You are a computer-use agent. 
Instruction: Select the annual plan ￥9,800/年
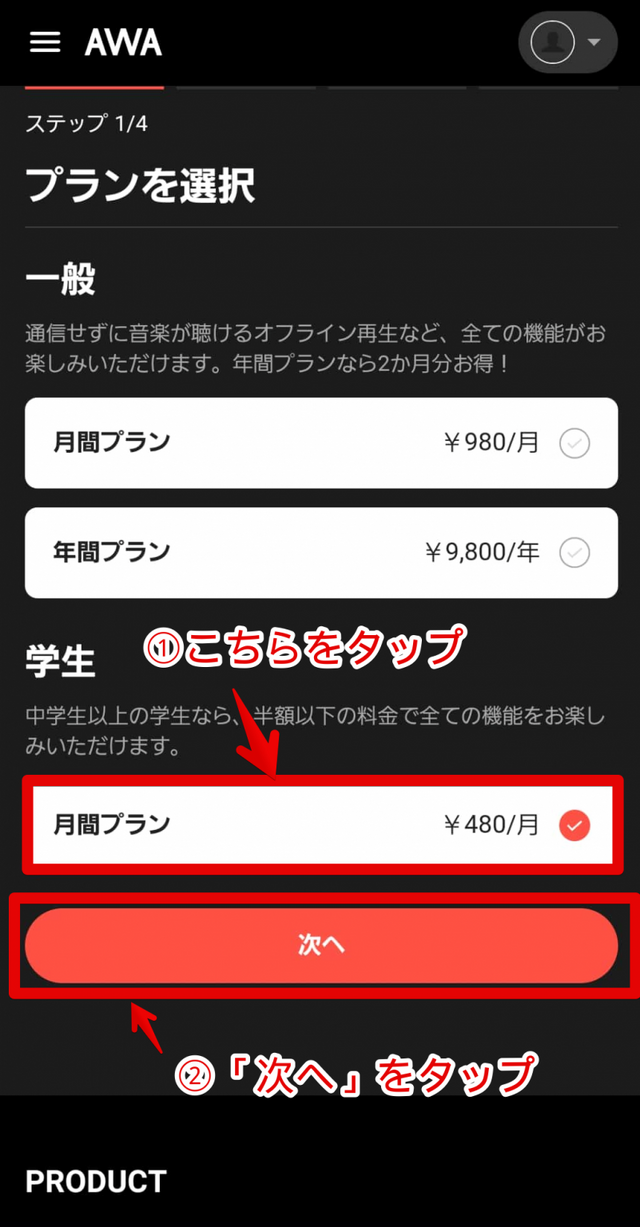point(321,552)
